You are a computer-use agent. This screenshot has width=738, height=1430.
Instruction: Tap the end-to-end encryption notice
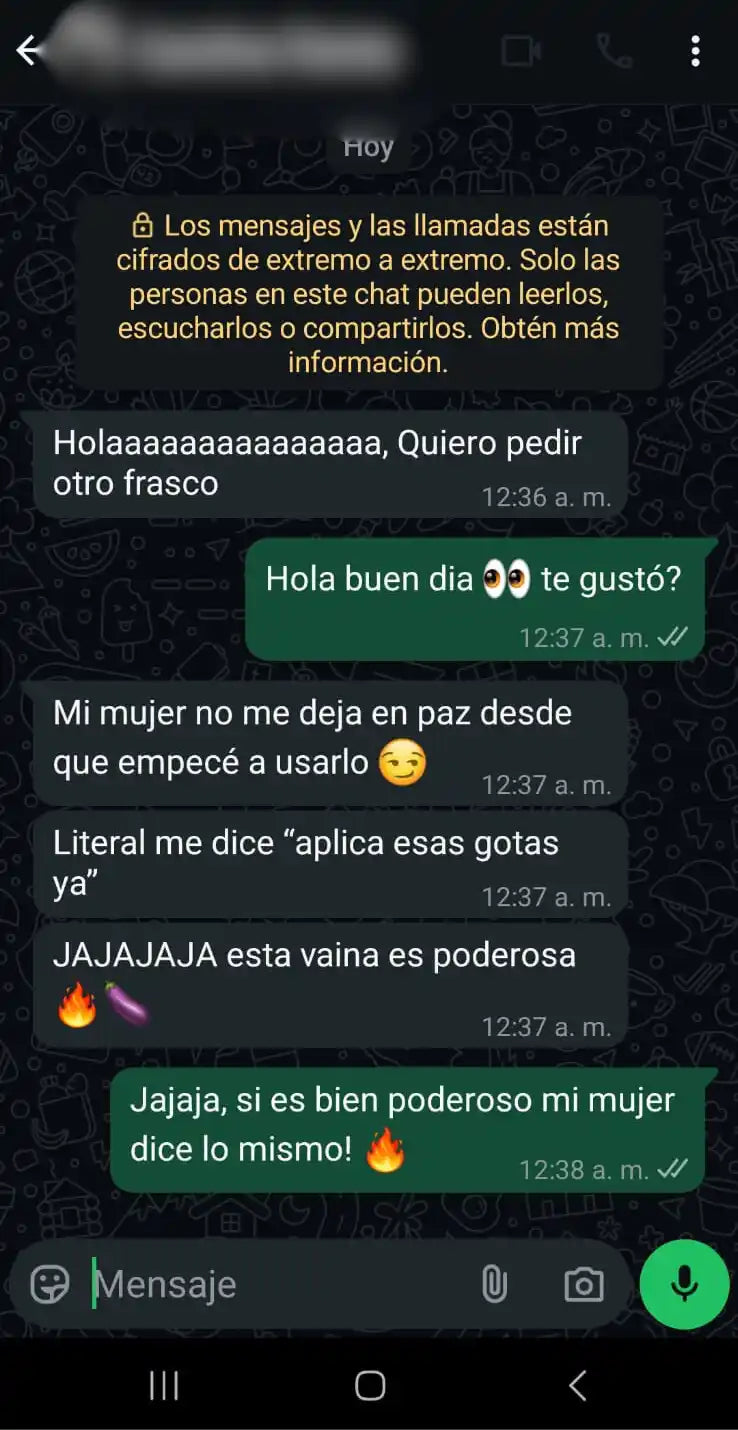(x=368, y=294)
